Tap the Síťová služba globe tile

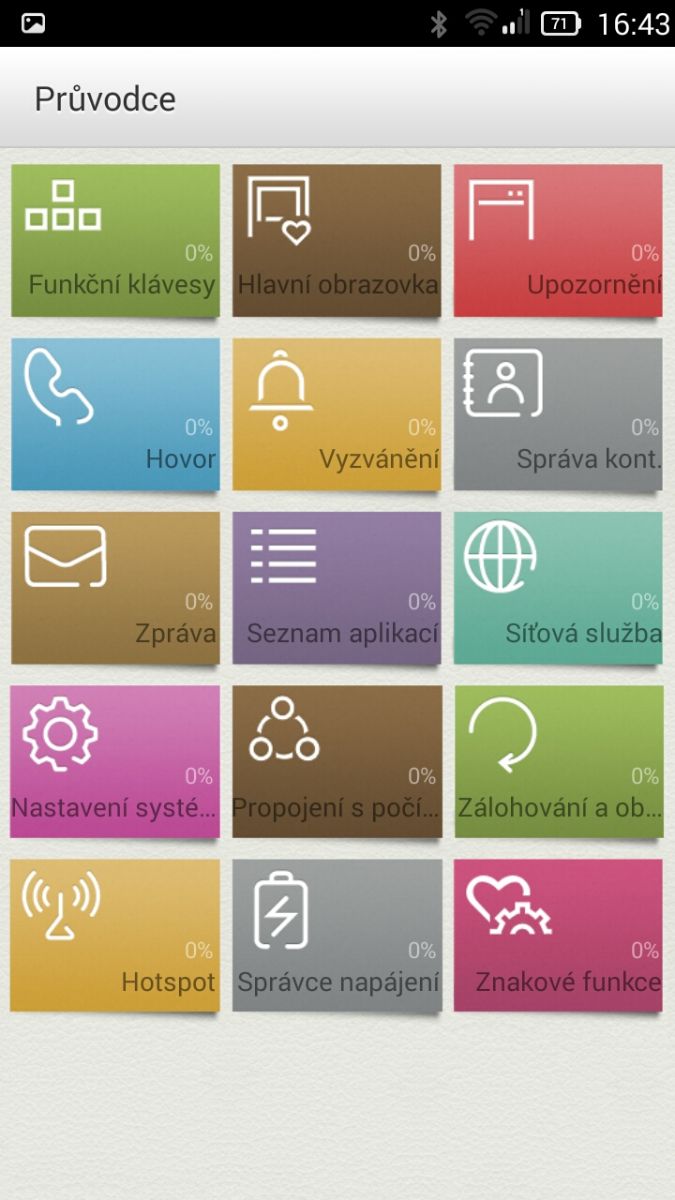558,588
